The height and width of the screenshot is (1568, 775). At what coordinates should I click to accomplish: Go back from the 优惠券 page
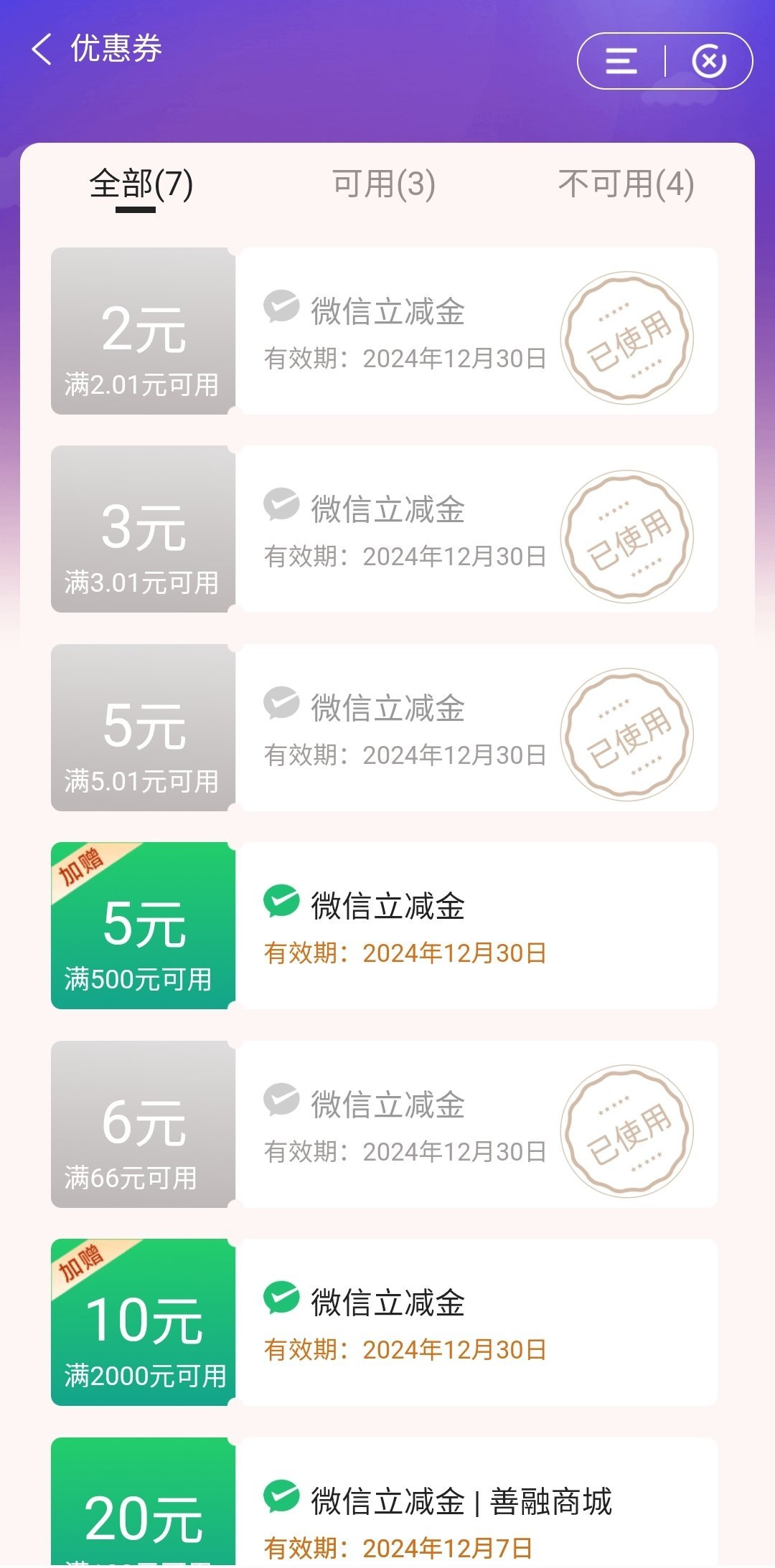pyautogui.click(x=42, y=49)
